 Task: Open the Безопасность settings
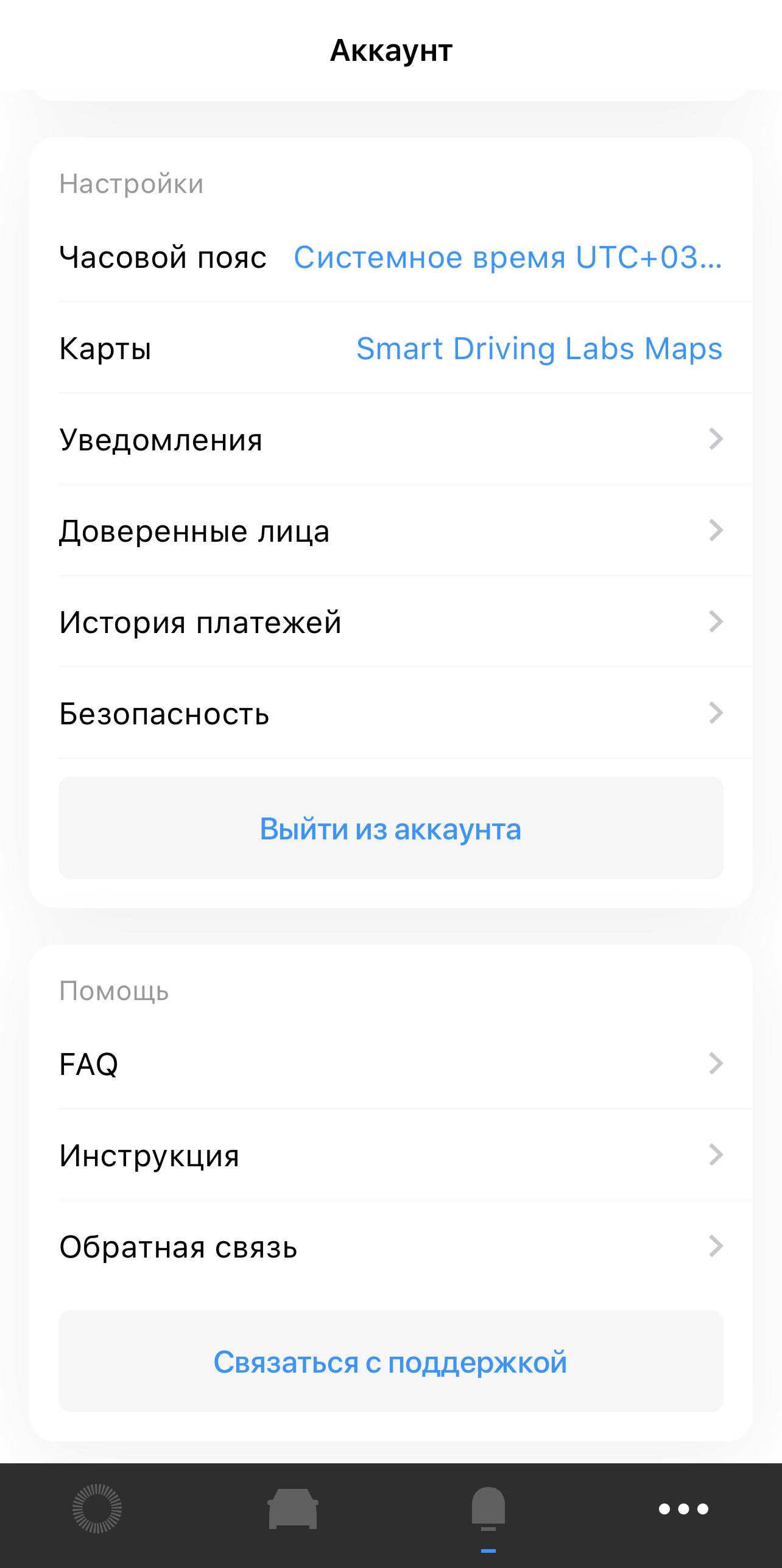(390, 713)
